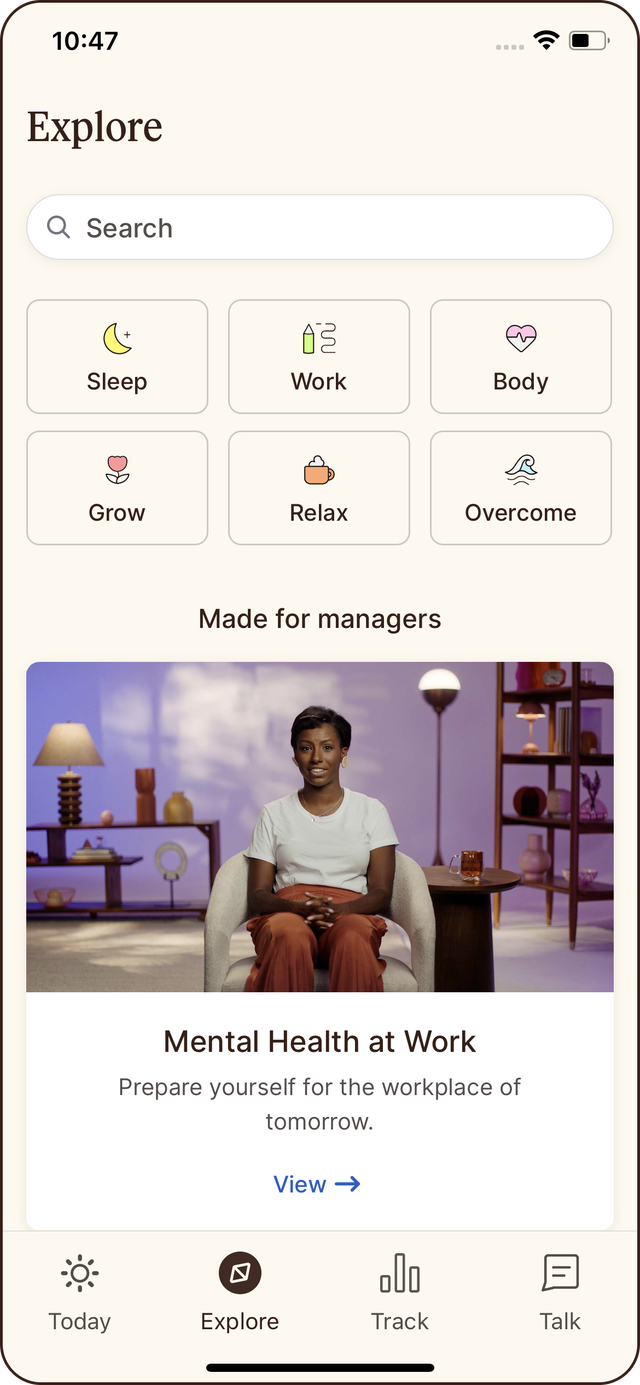Screen dimensions: 640x1385
Task: Open the Sleep category
Action: click(x=117, y=357)
